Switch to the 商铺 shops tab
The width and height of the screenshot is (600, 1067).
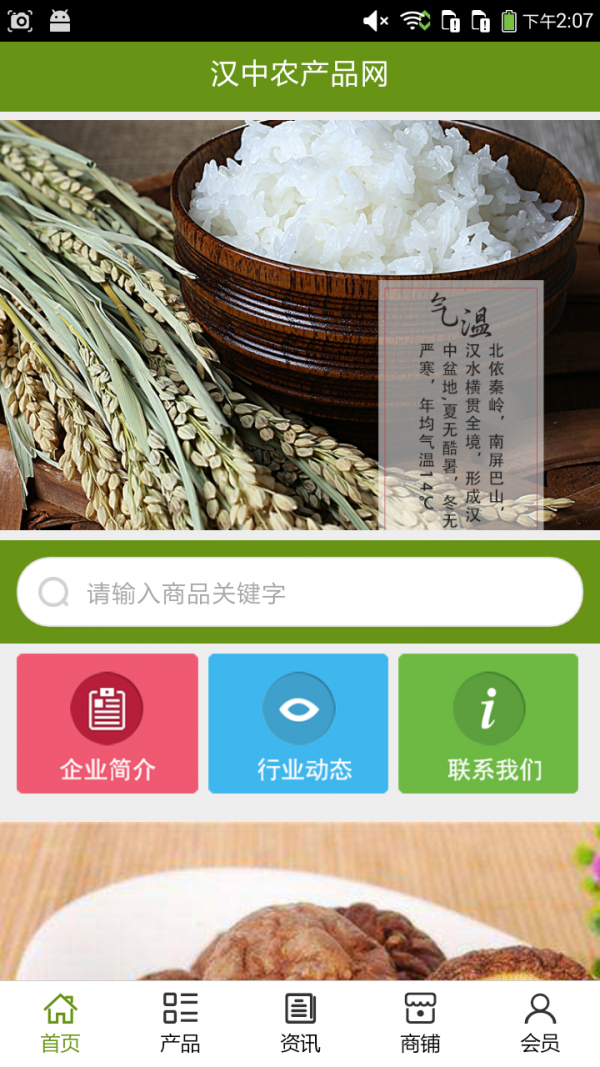click(x=420, y=1023)
